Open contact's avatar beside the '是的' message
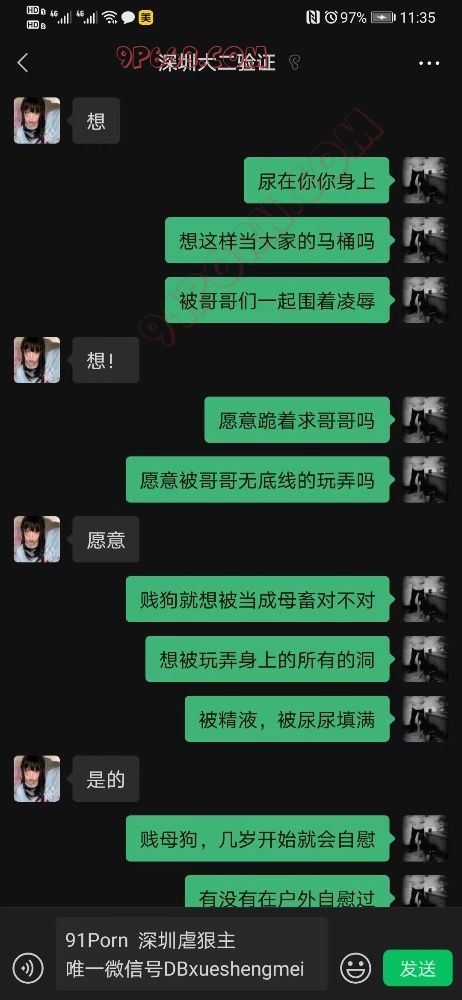This screenshot has height=1000, width=462. click(x=37, y=779)
